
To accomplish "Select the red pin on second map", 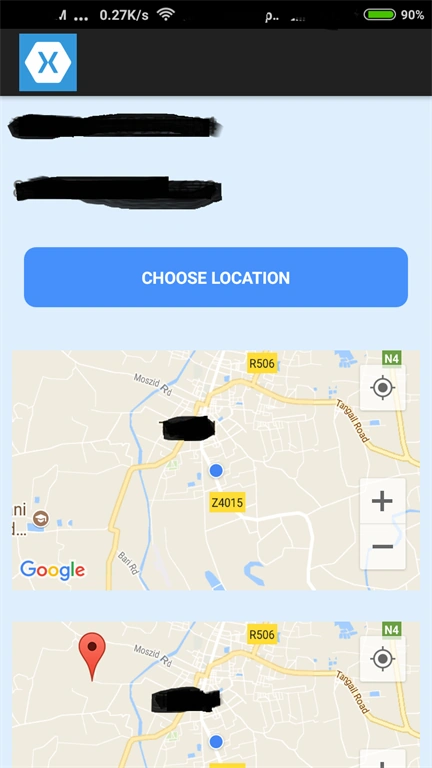I will [x=92, y=656].
